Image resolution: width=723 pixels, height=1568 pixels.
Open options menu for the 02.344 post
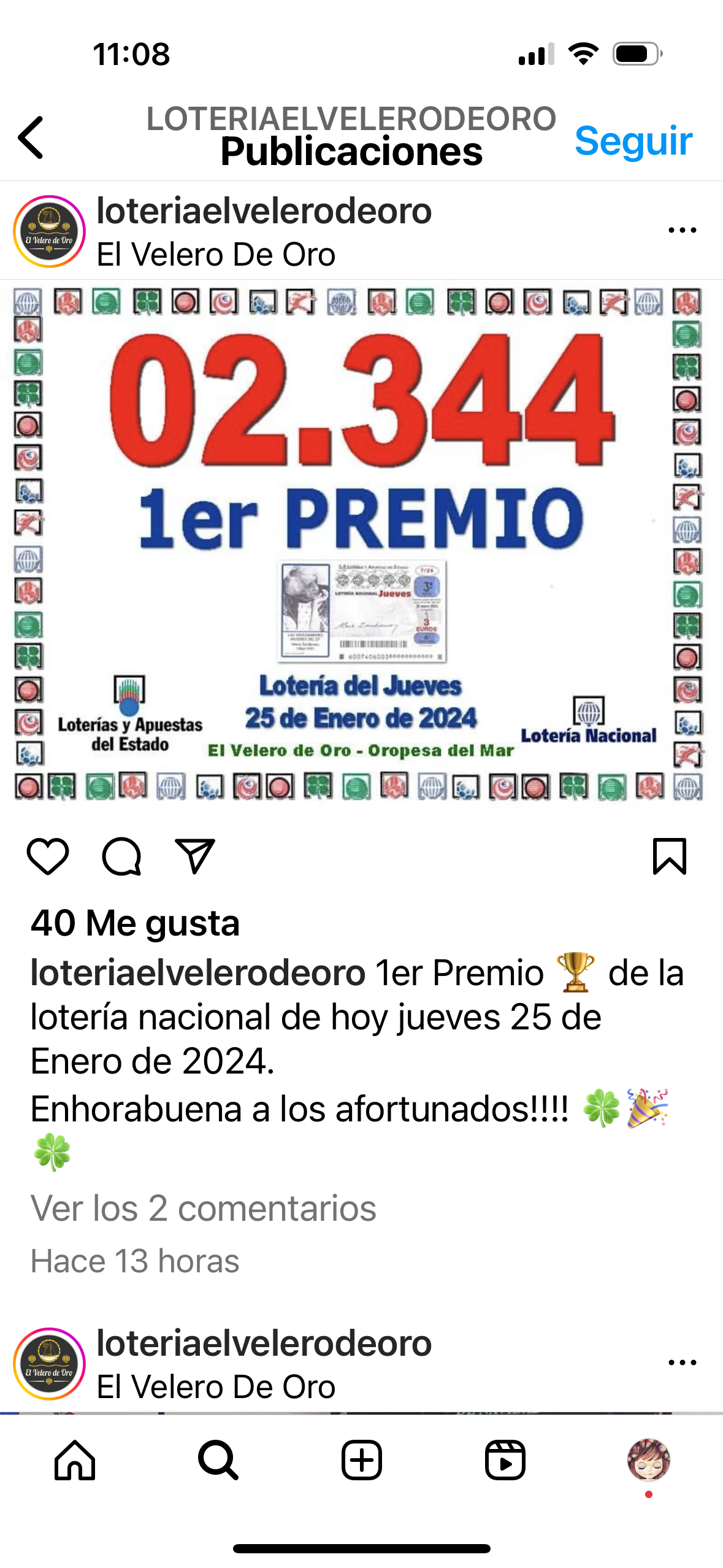682,231
